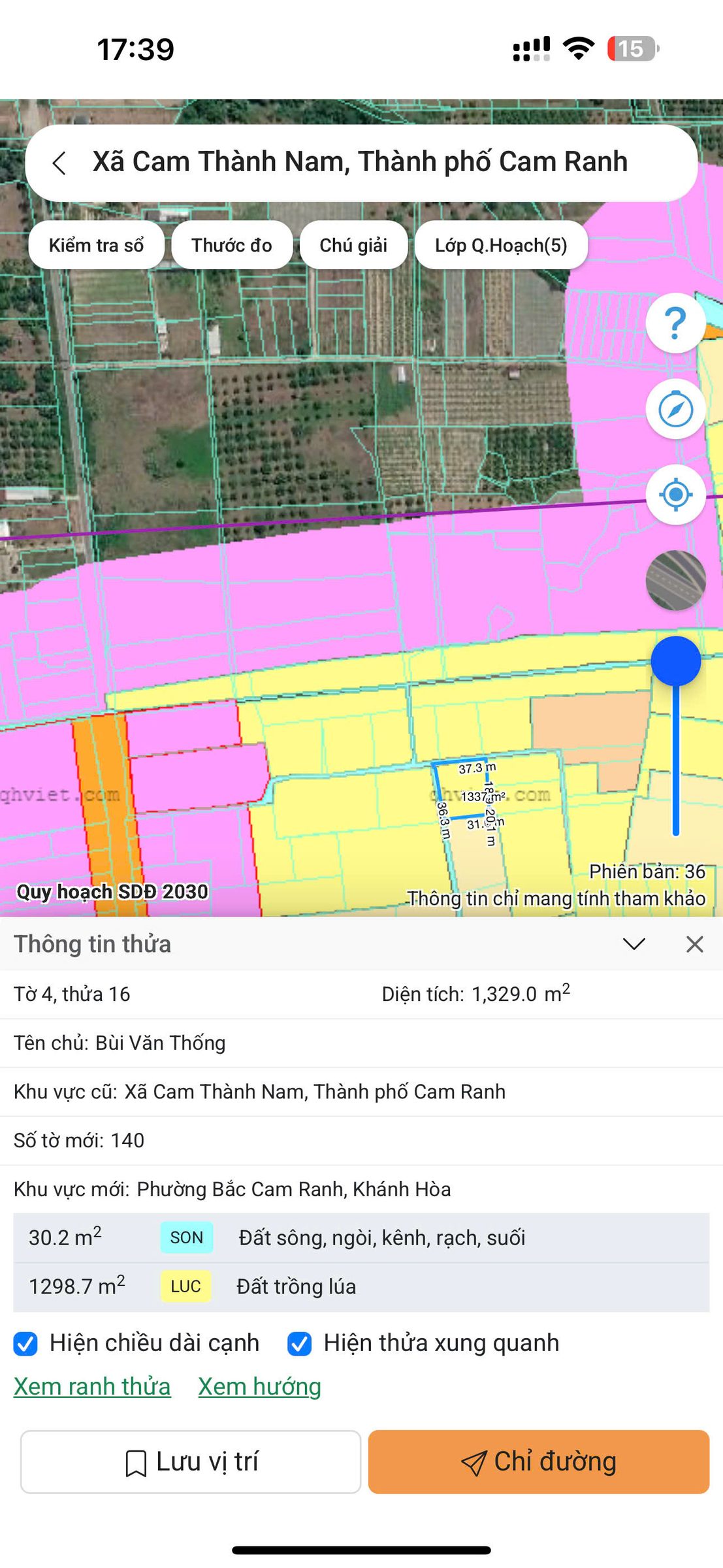Close the Thông tin thửa panel
This screenshot has width=723, height=1568.
click(695, 943)
